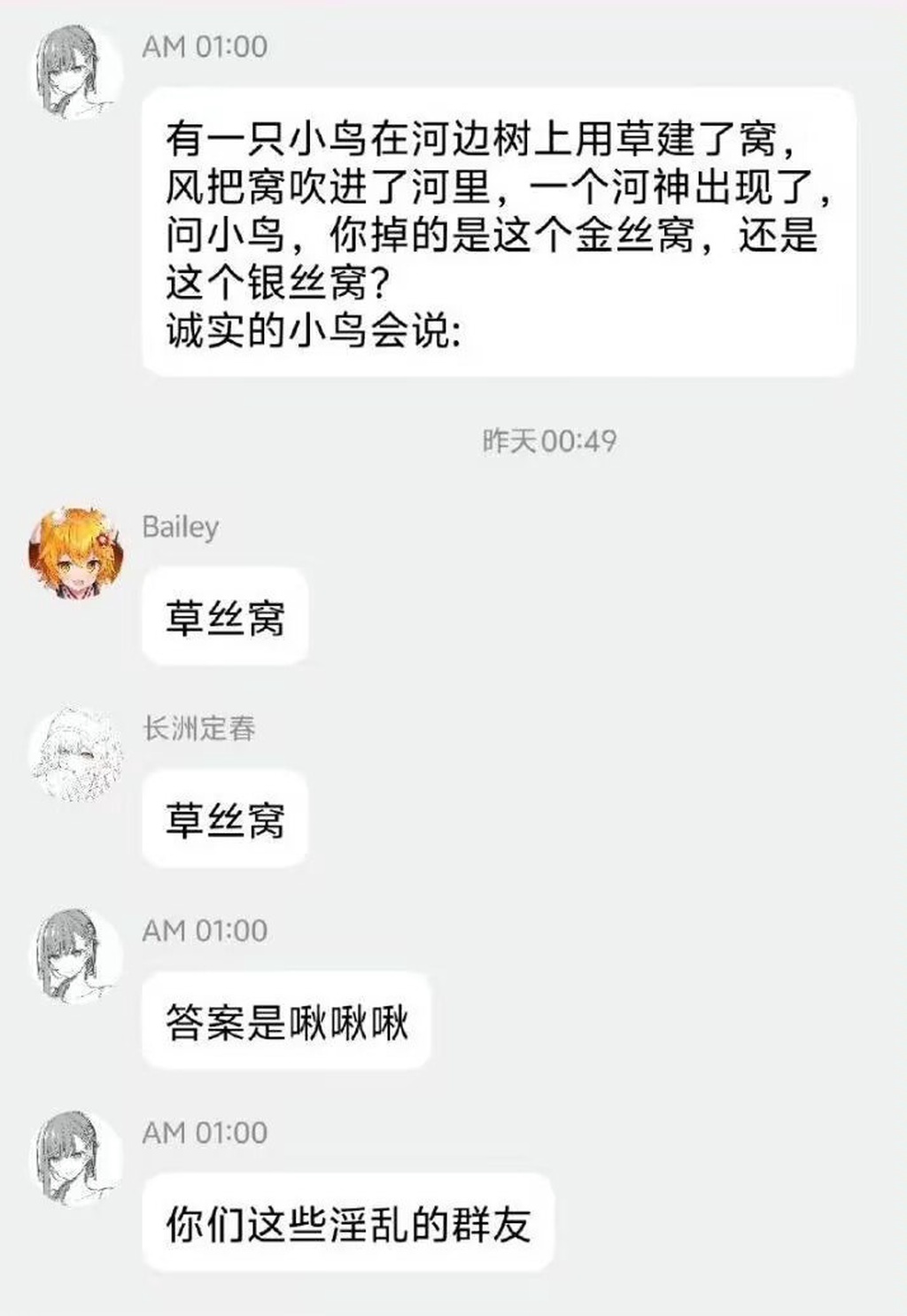The height and width of the screenshot is (1316, 907).
Task: Tap AM 01:00's avatar beside the 小鸟 story message
Action: (x=76, y=71)
